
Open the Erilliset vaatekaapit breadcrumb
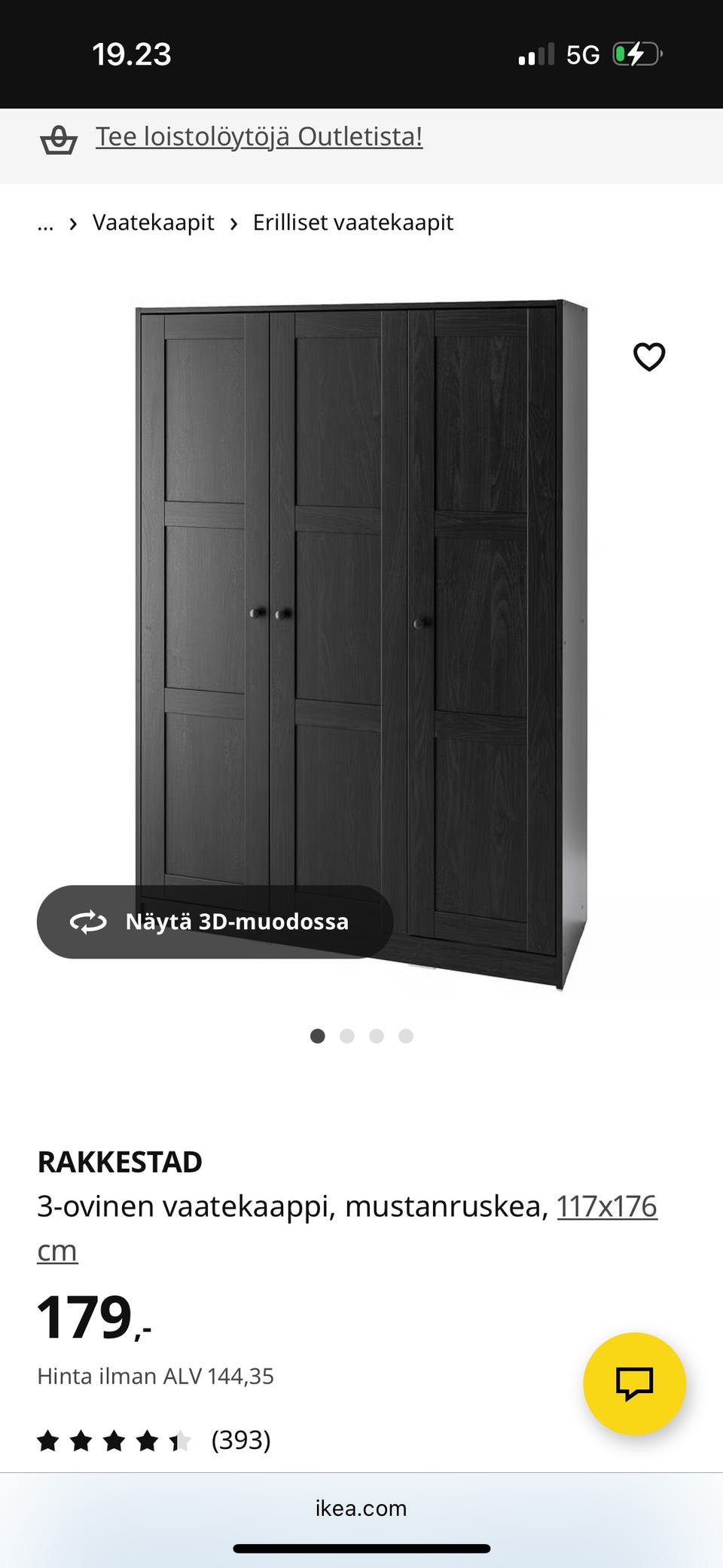pos(352,223)
